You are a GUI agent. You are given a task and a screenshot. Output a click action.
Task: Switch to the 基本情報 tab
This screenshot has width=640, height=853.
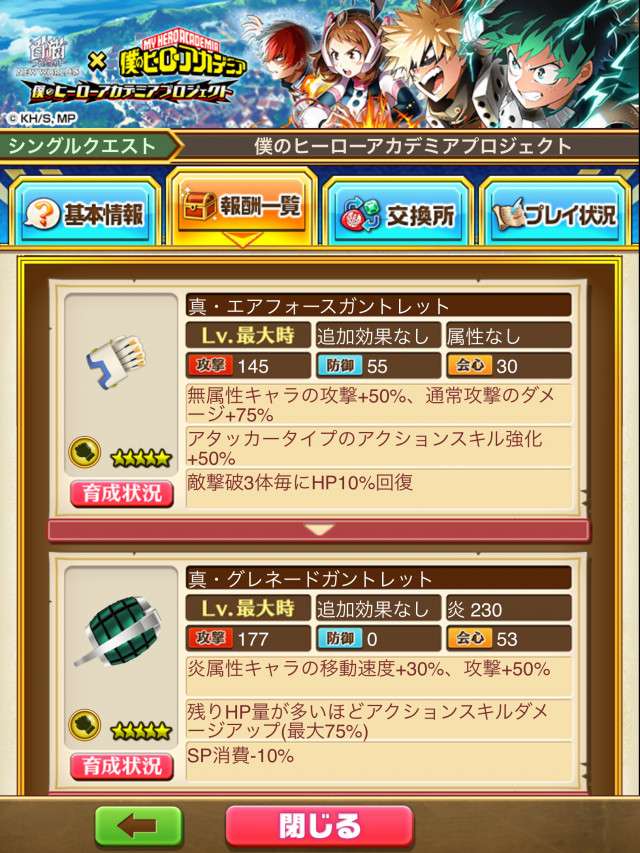pyautogui.click(x=84, y=213)
